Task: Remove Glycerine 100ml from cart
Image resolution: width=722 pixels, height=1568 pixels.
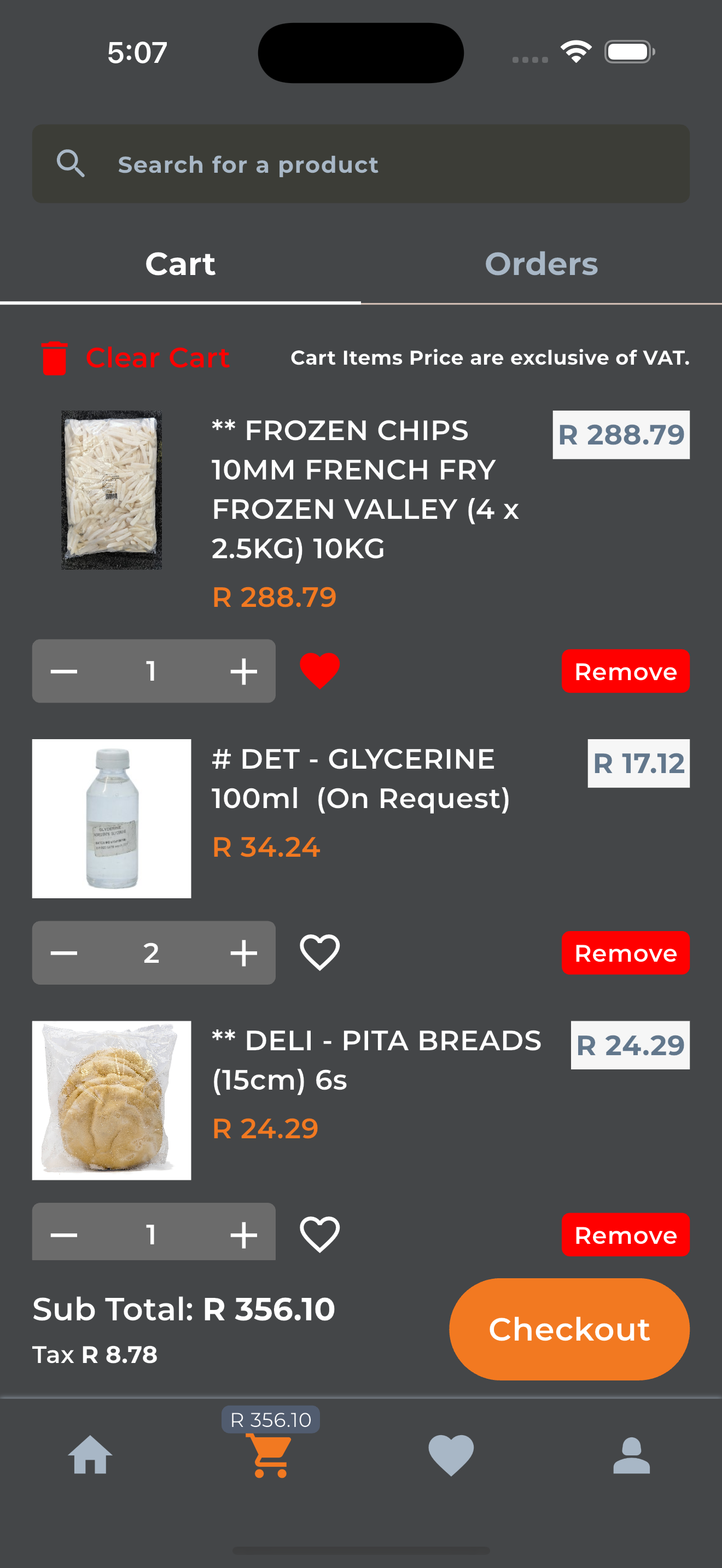Action: 625,953
